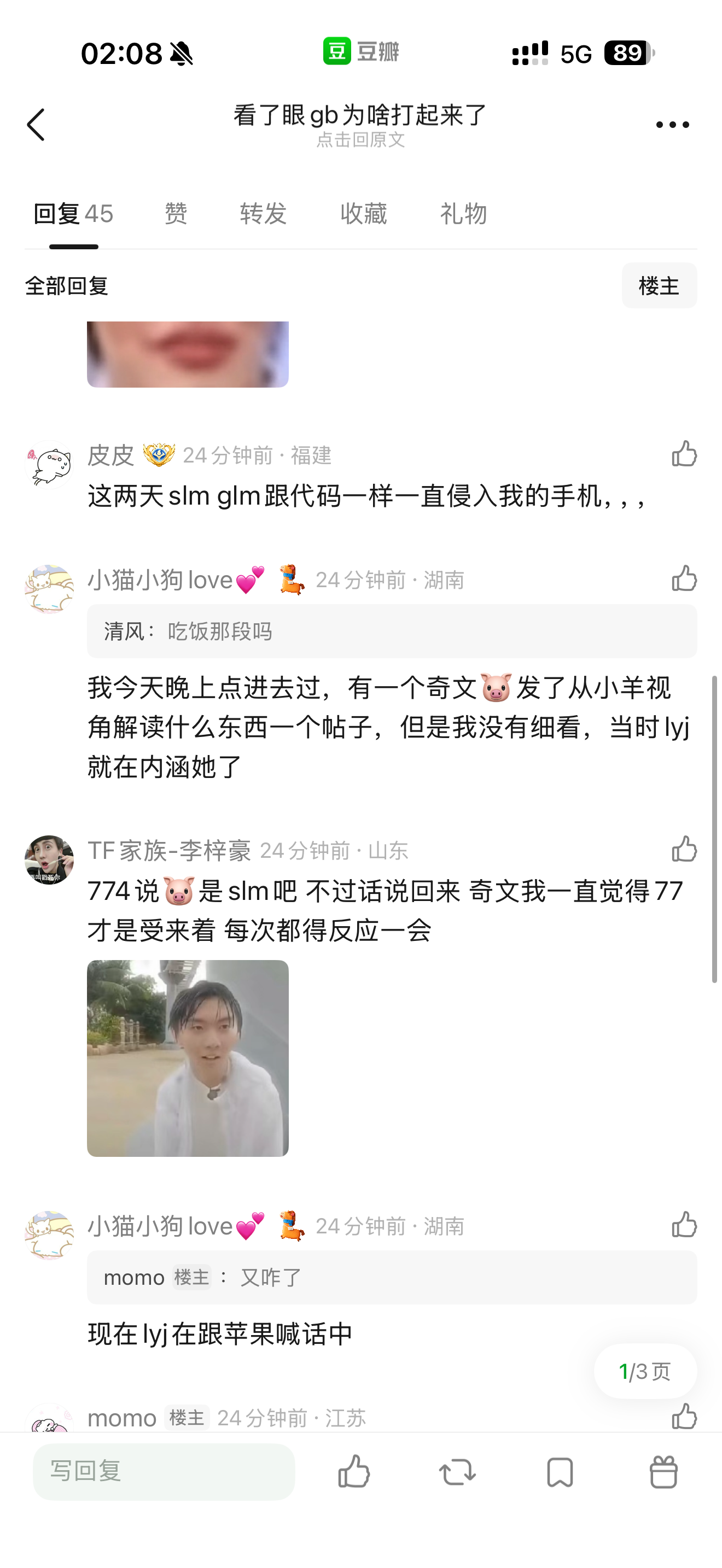722x1568 pixels.
Task: View TF家族-李梓豪's profile picture
Action: click(x=49, y=859)
